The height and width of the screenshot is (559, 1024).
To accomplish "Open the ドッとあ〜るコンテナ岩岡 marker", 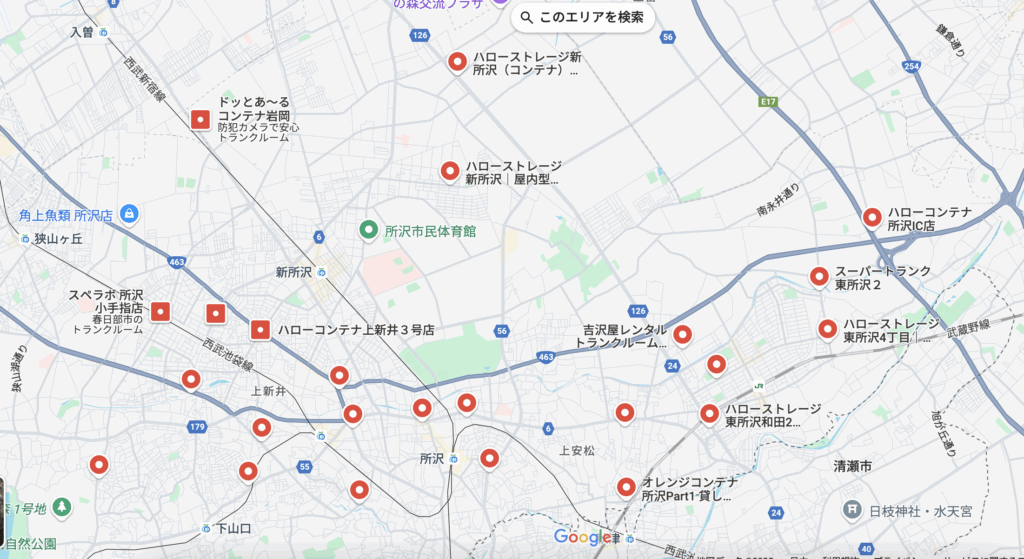I will (x=200, y=120).
